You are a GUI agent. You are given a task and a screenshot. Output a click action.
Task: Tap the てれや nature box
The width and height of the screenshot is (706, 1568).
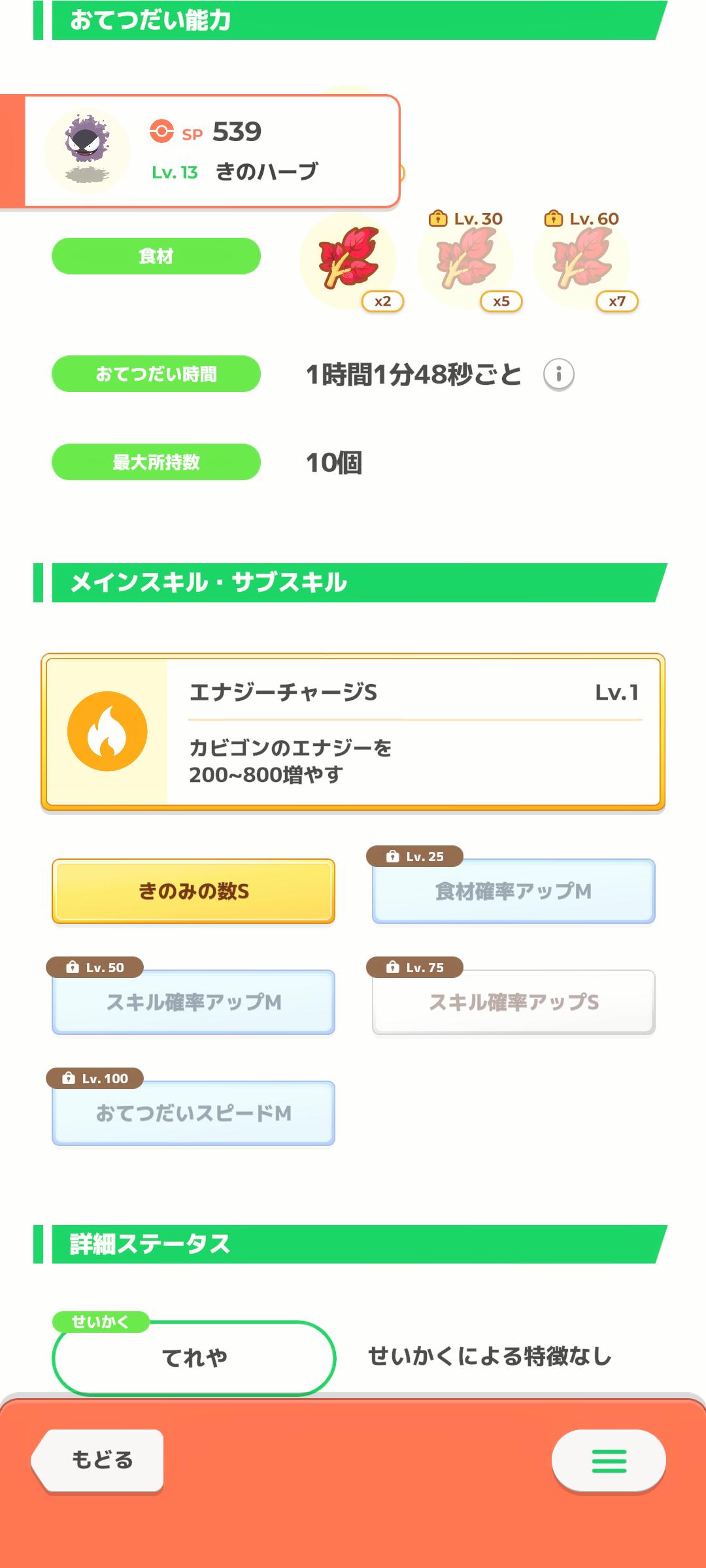pos(193,1358)
